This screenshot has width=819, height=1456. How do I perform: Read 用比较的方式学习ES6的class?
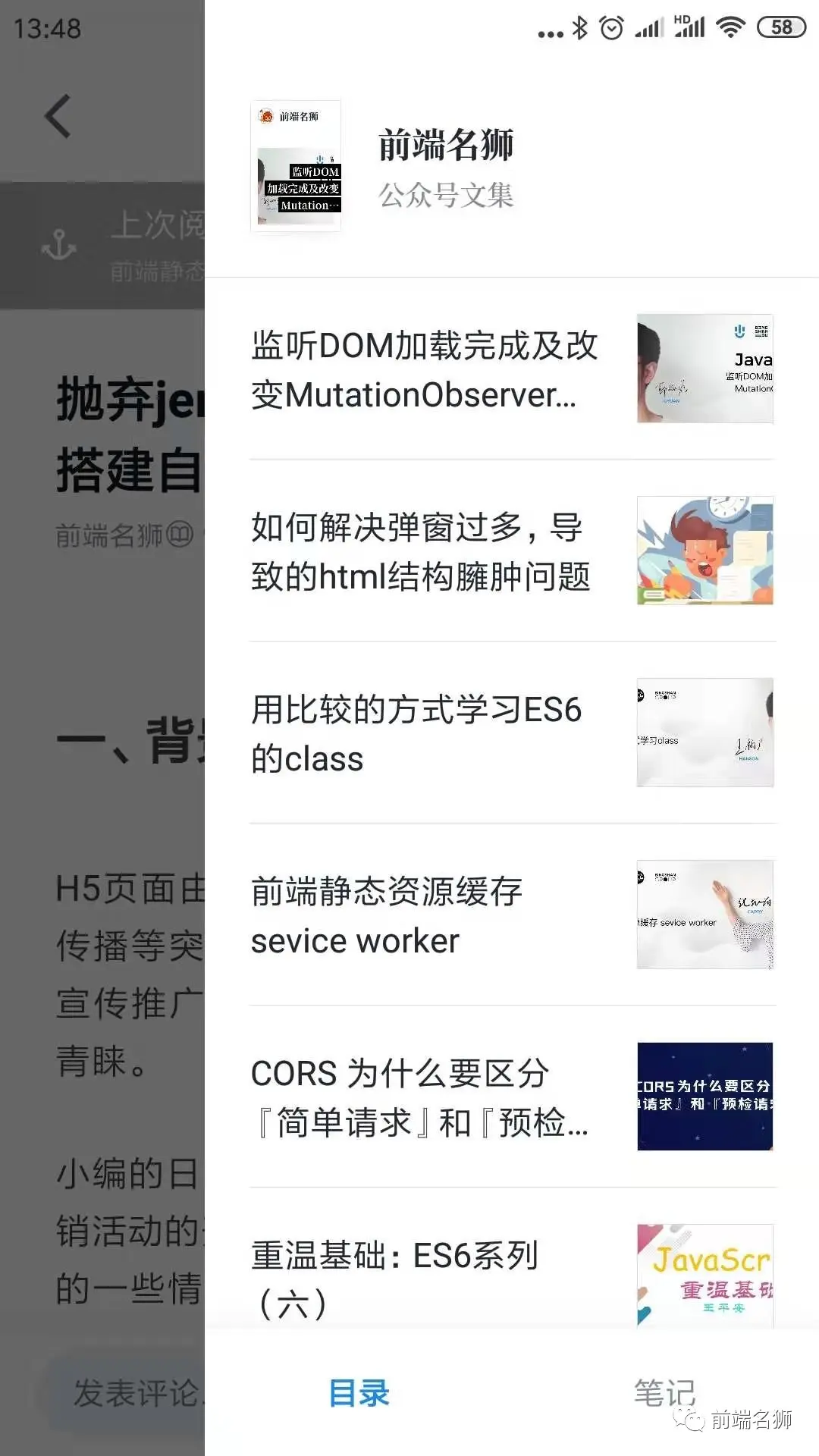coord(417,733)
